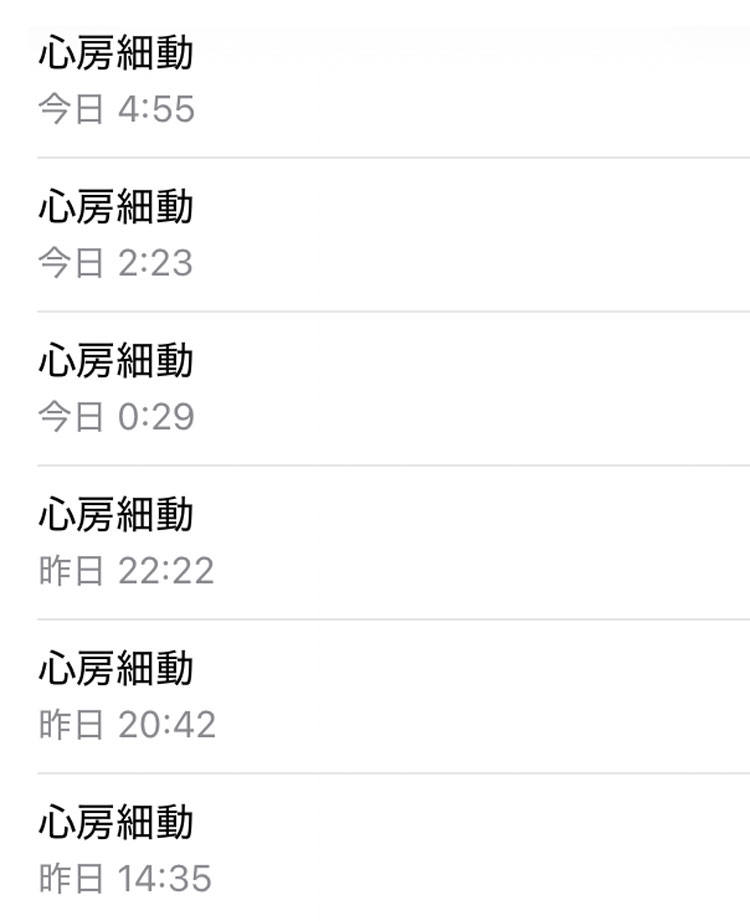Select the 心房細動 record from 今日 0:29
The height and width of the screenshot is (921, 750).
pos(375,388)
